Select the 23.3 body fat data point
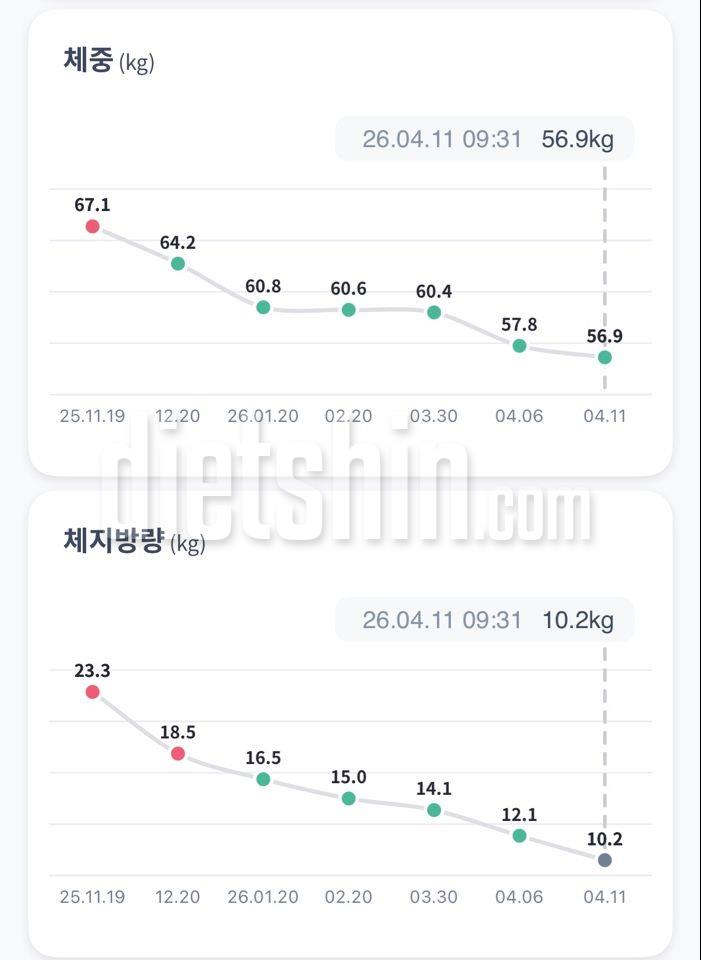The image size is (701, 960). click(x=92, y=692)
